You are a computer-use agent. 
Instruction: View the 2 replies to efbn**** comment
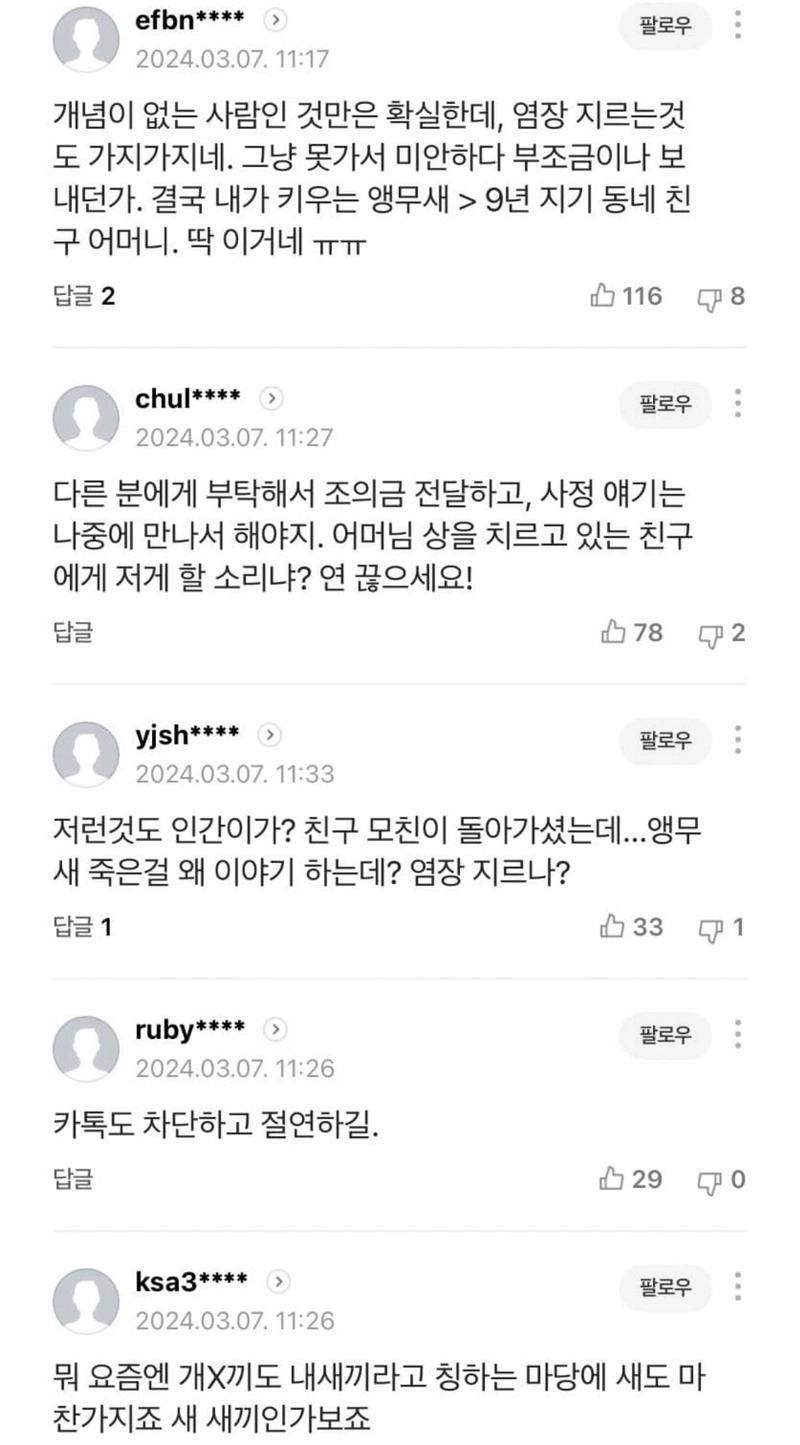[x=84, y=296]
